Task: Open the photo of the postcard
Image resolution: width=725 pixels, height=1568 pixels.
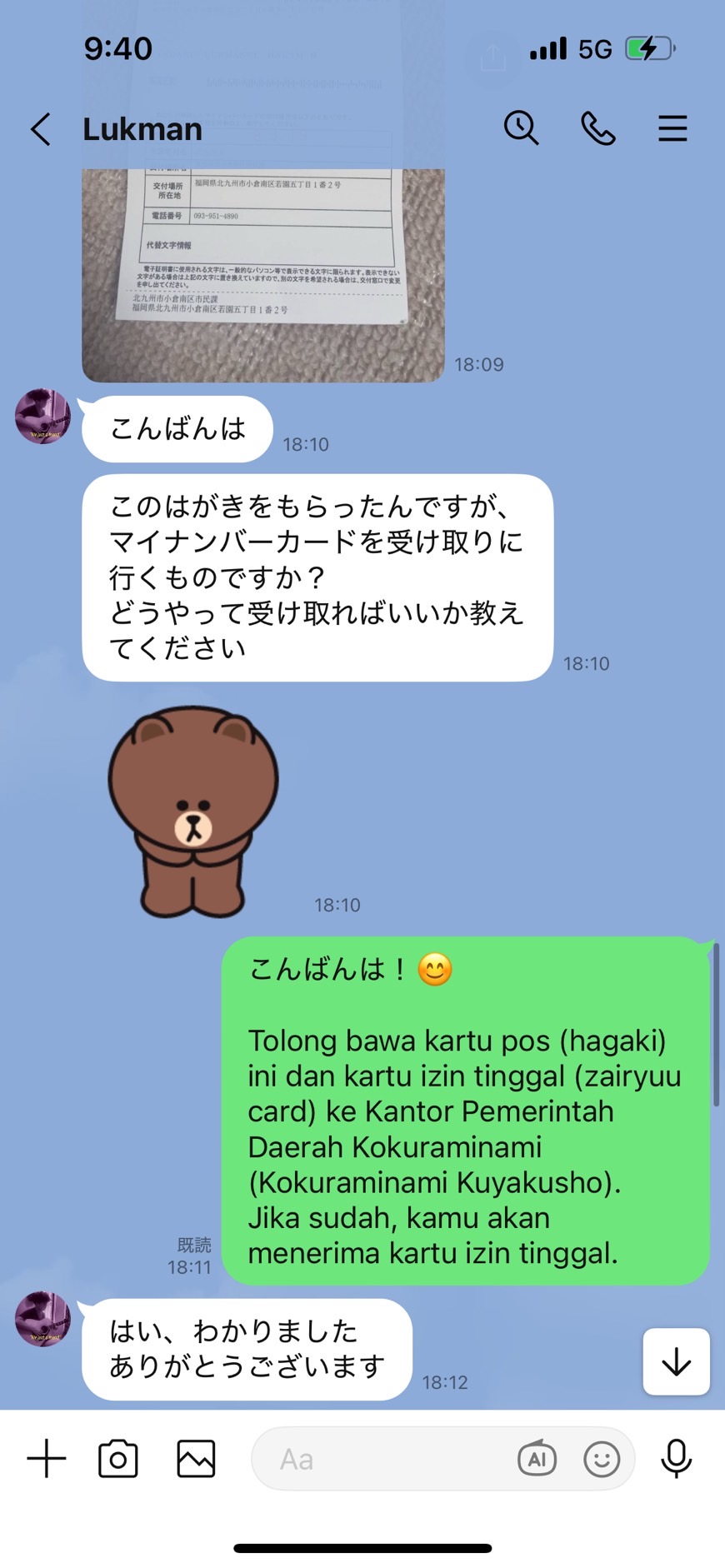Action: pyautogui.click(x=262, y=275)
